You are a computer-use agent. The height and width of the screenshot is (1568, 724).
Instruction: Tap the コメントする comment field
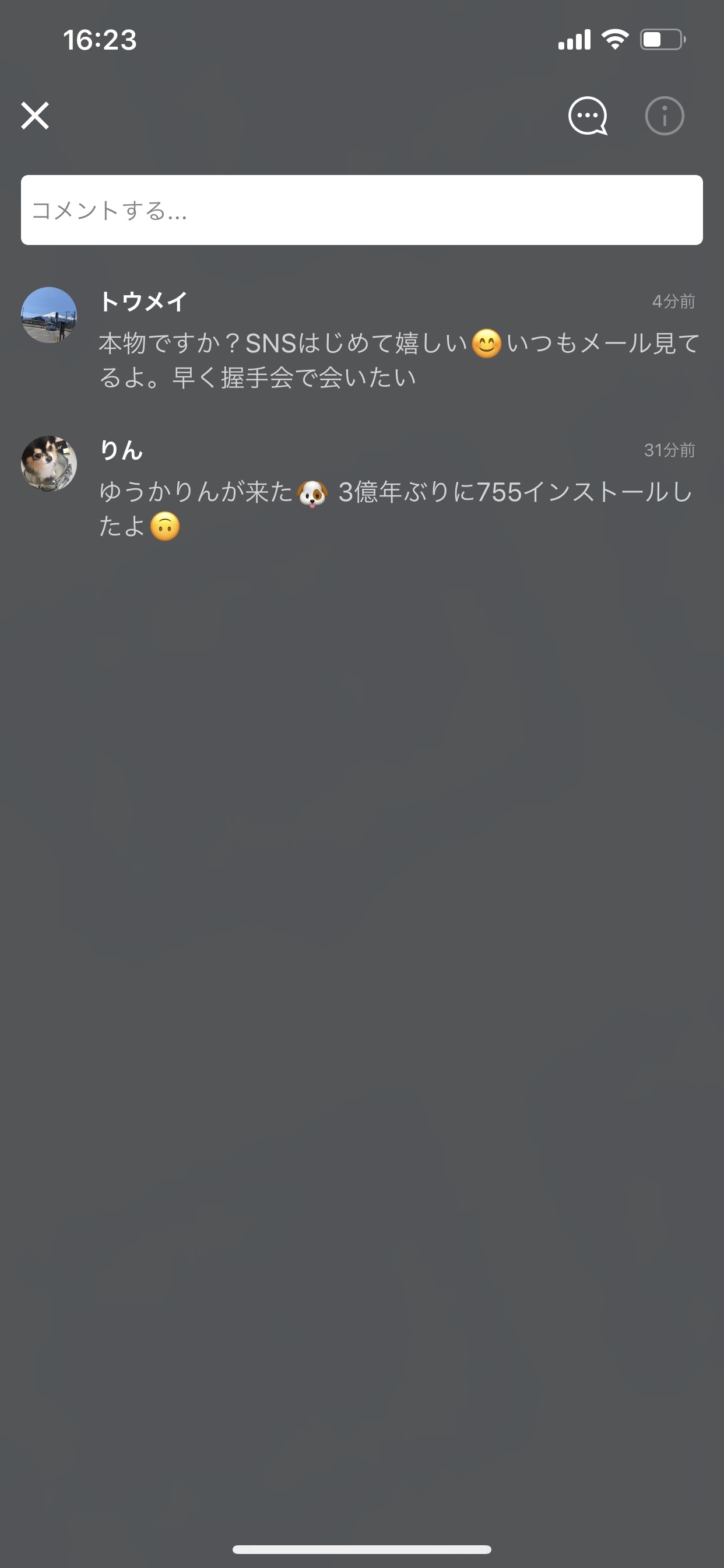[362, 210]
